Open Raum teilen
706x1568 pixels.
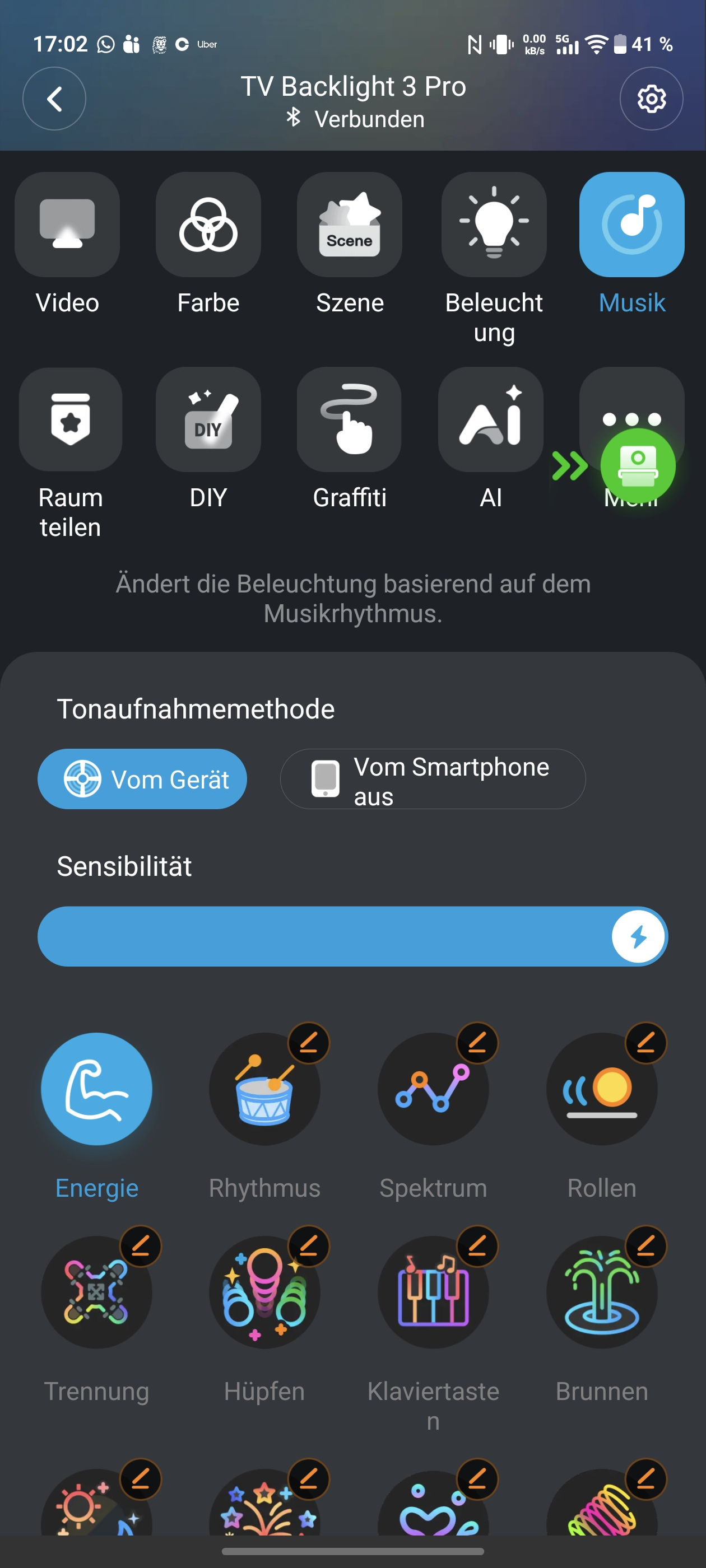coord(71,419)
